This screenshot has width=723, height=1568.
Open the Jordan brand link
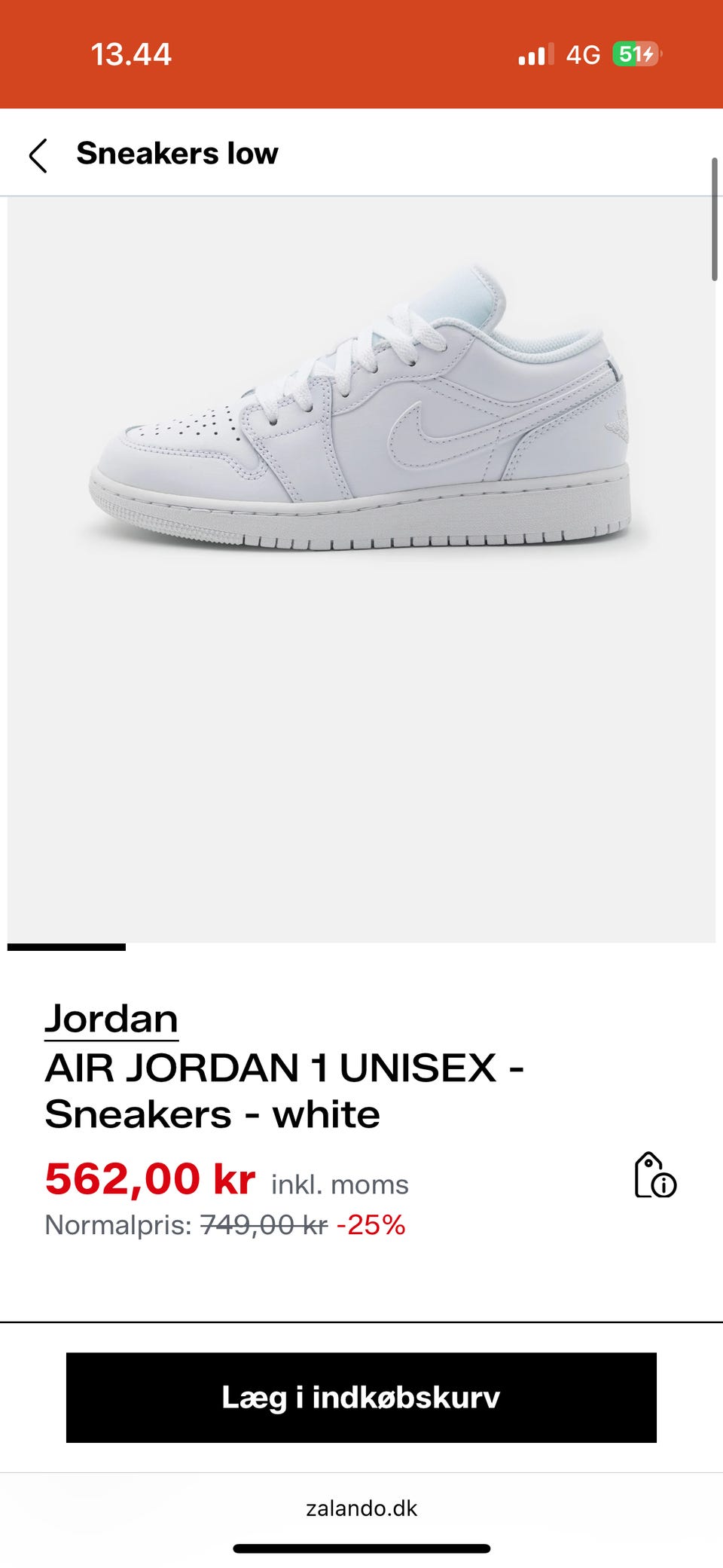pos(111,1019)
